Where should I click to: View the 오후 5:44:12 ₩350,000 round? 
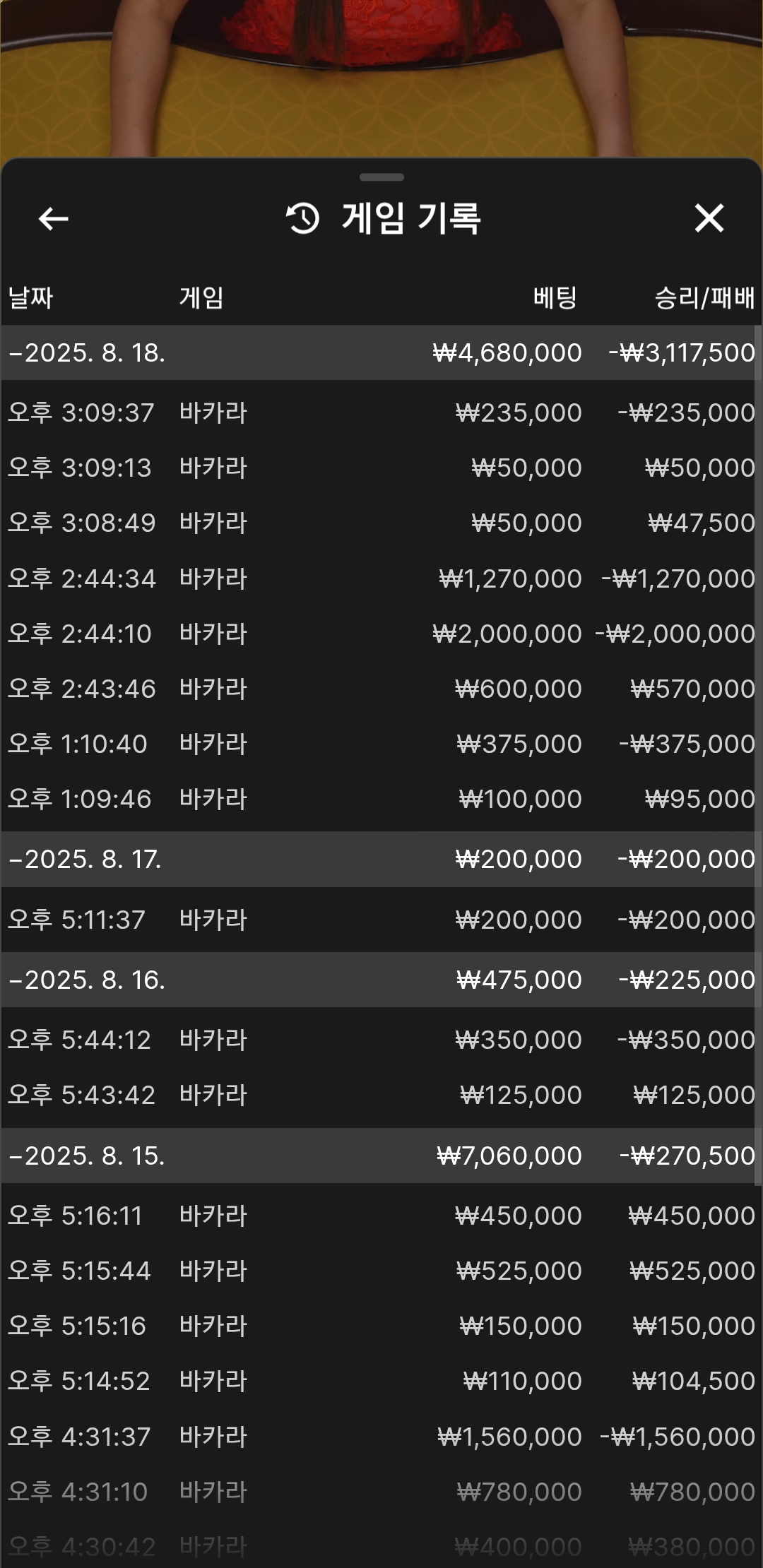[x=380, y=1040]
